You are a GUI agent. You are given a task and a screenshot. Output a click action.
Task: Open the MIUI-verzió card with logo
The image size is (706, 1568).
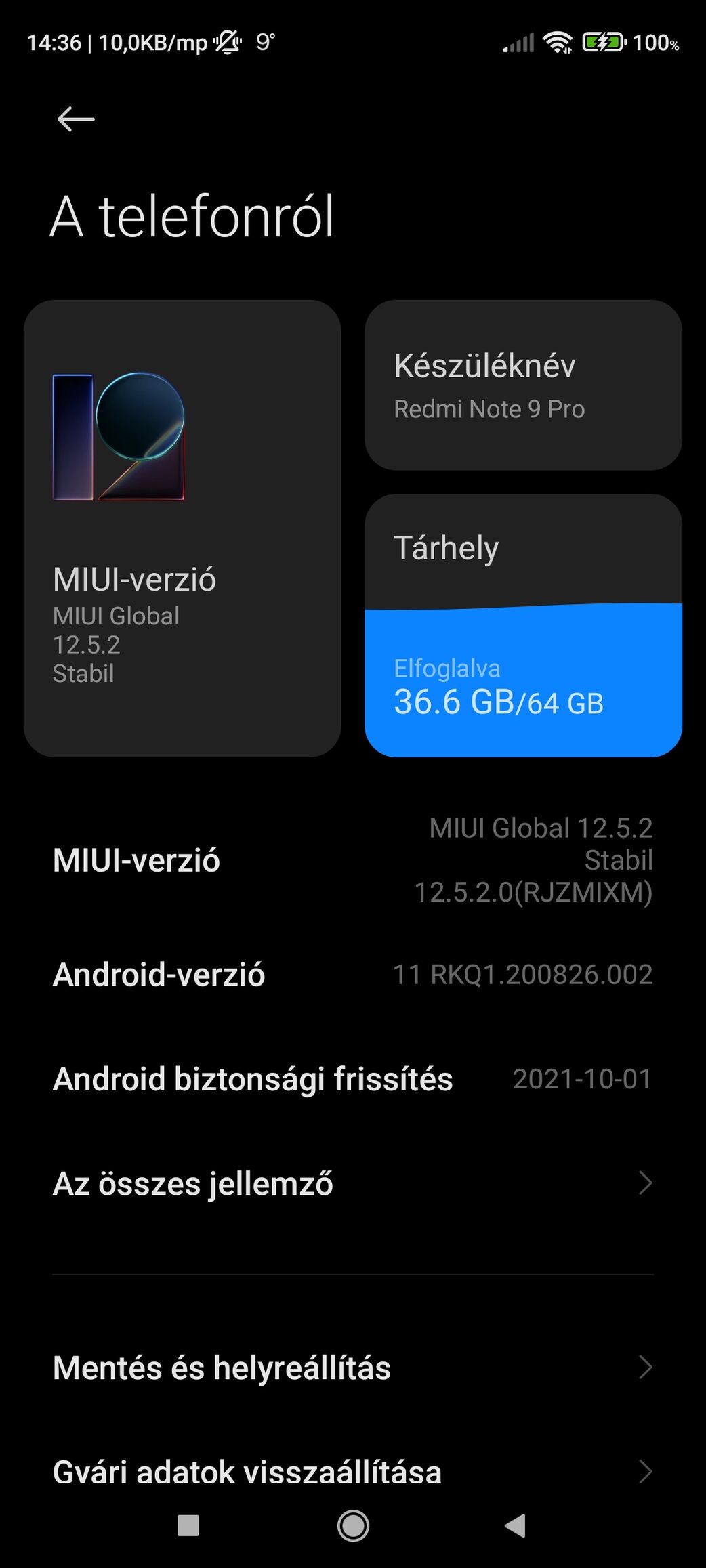(182, 528)
